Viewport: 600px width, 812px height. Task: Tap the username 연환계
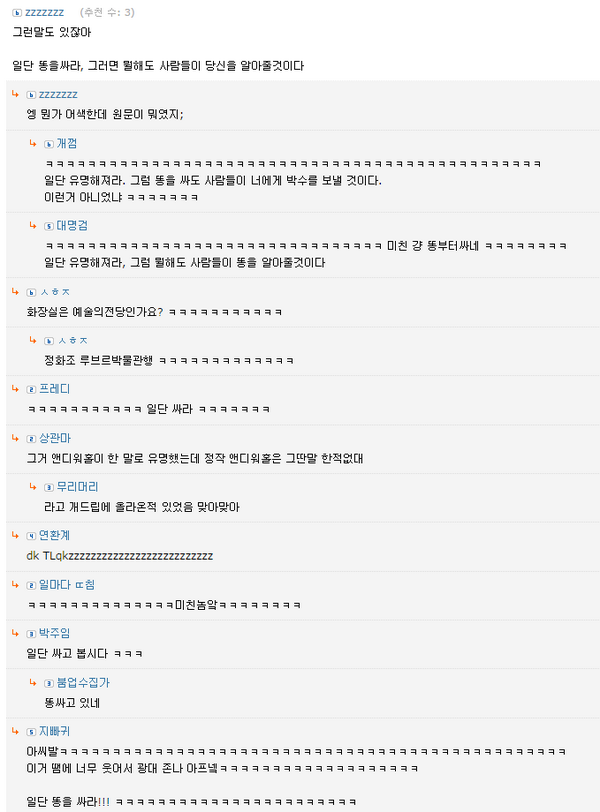(x=54, y=535)
